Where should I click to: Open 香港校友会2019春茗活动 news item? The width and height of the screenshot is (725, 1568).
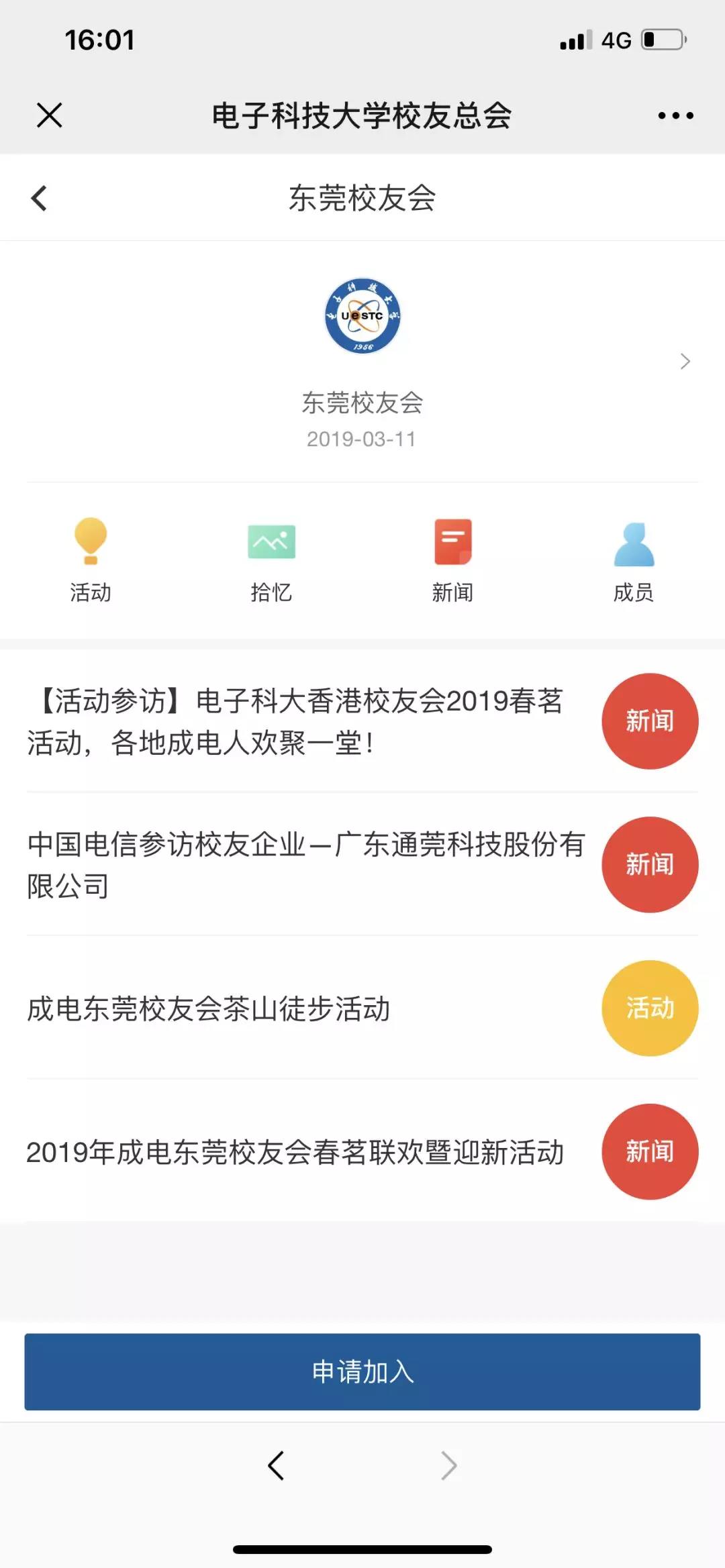pos(362,721)
